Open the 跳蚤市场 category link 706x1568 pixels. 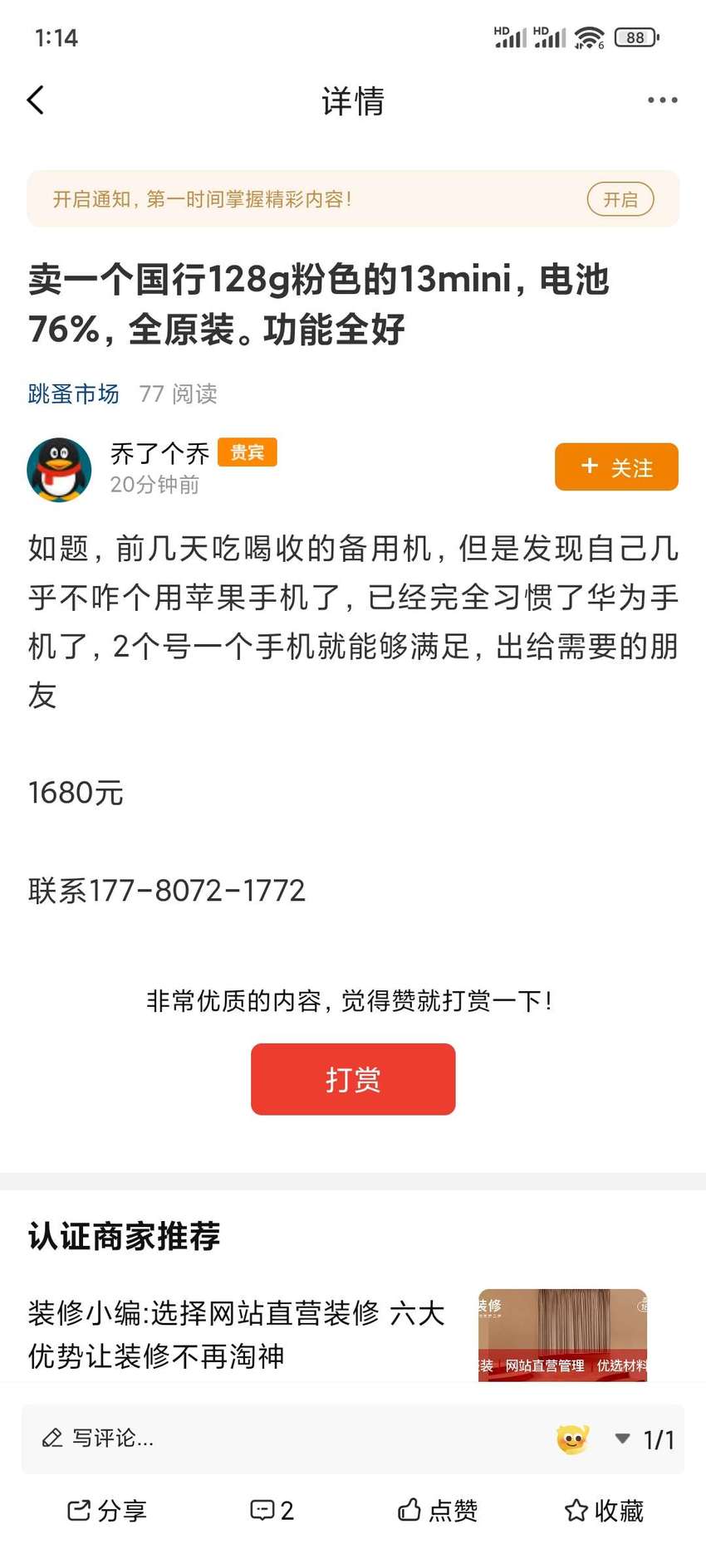pos(74,393)
